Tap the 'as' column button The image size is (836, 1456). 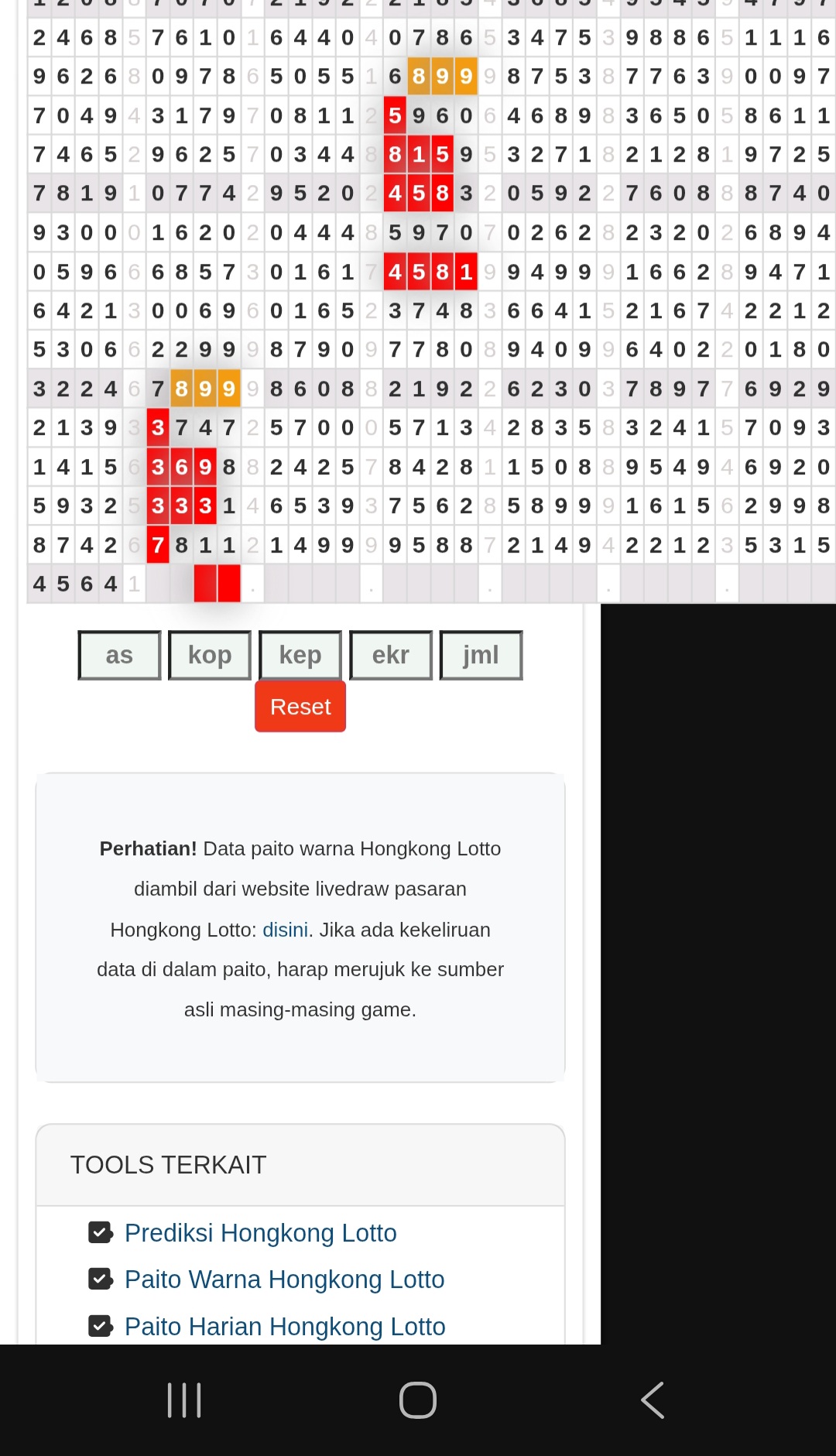(119, 655)
